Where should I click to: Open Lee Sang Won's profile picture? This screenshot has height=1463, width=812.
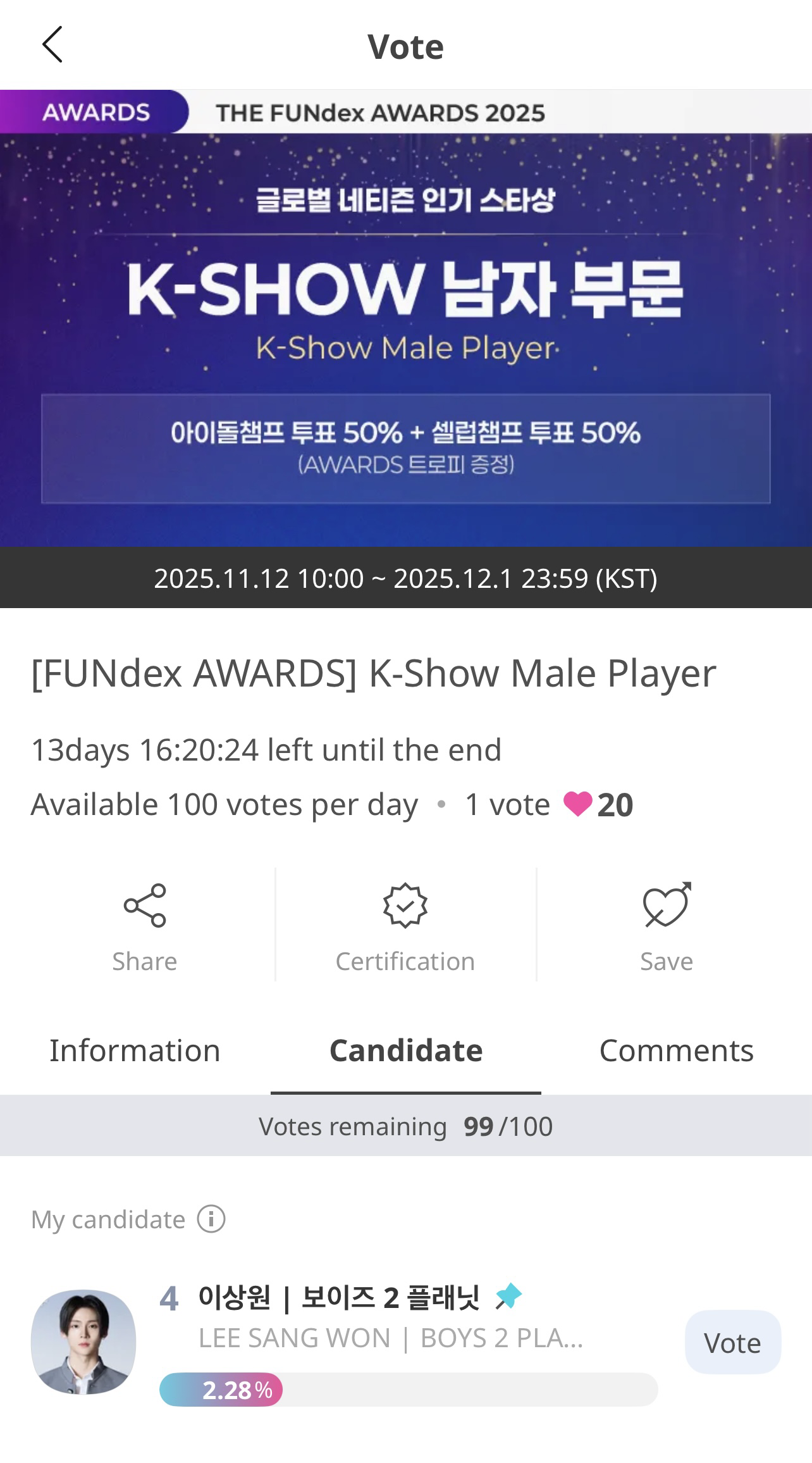click(x=83, y=1342)
